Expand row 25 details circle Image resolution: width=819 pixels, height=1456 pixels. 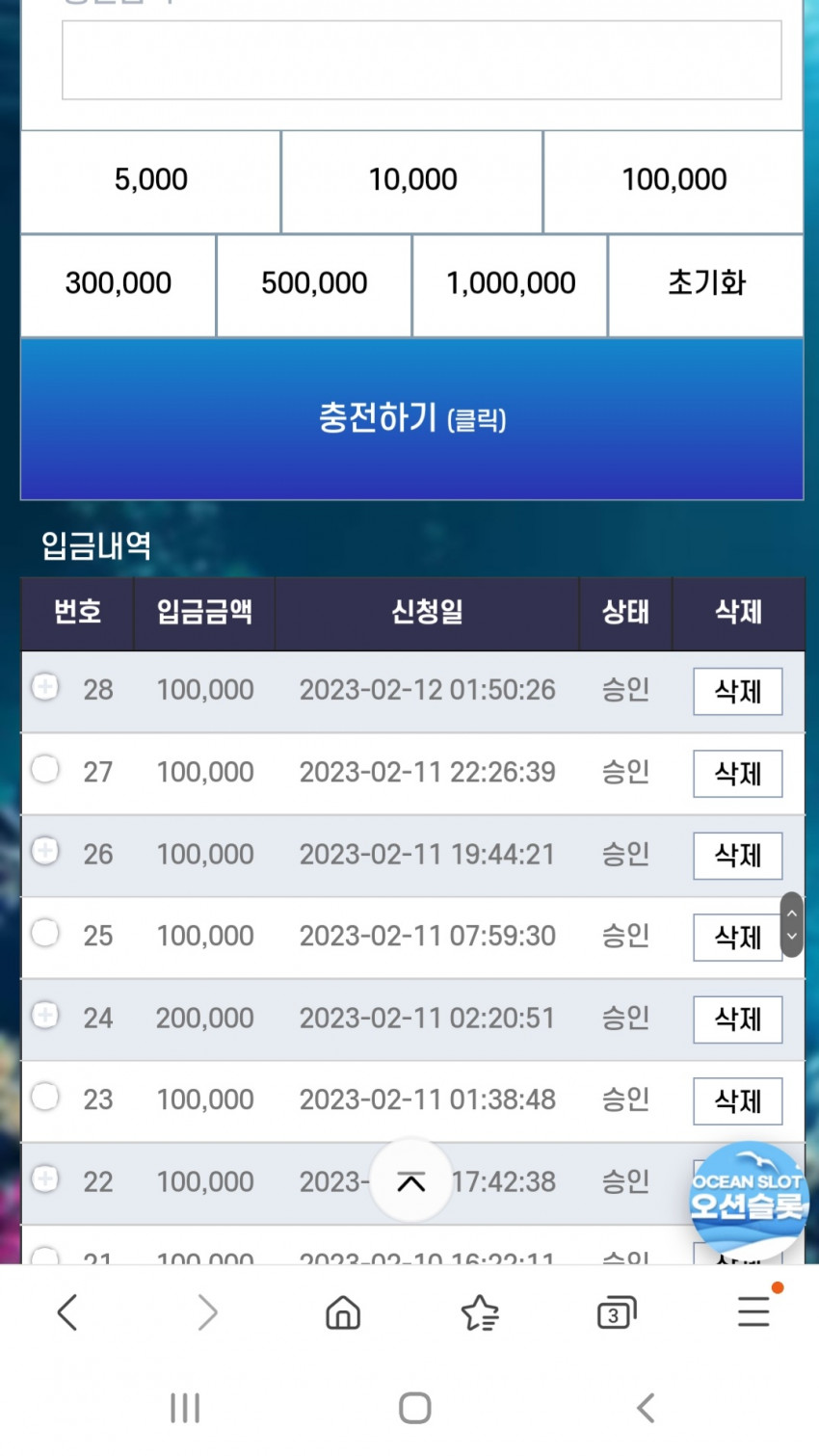pyautogui.click(x=45, y=933)
